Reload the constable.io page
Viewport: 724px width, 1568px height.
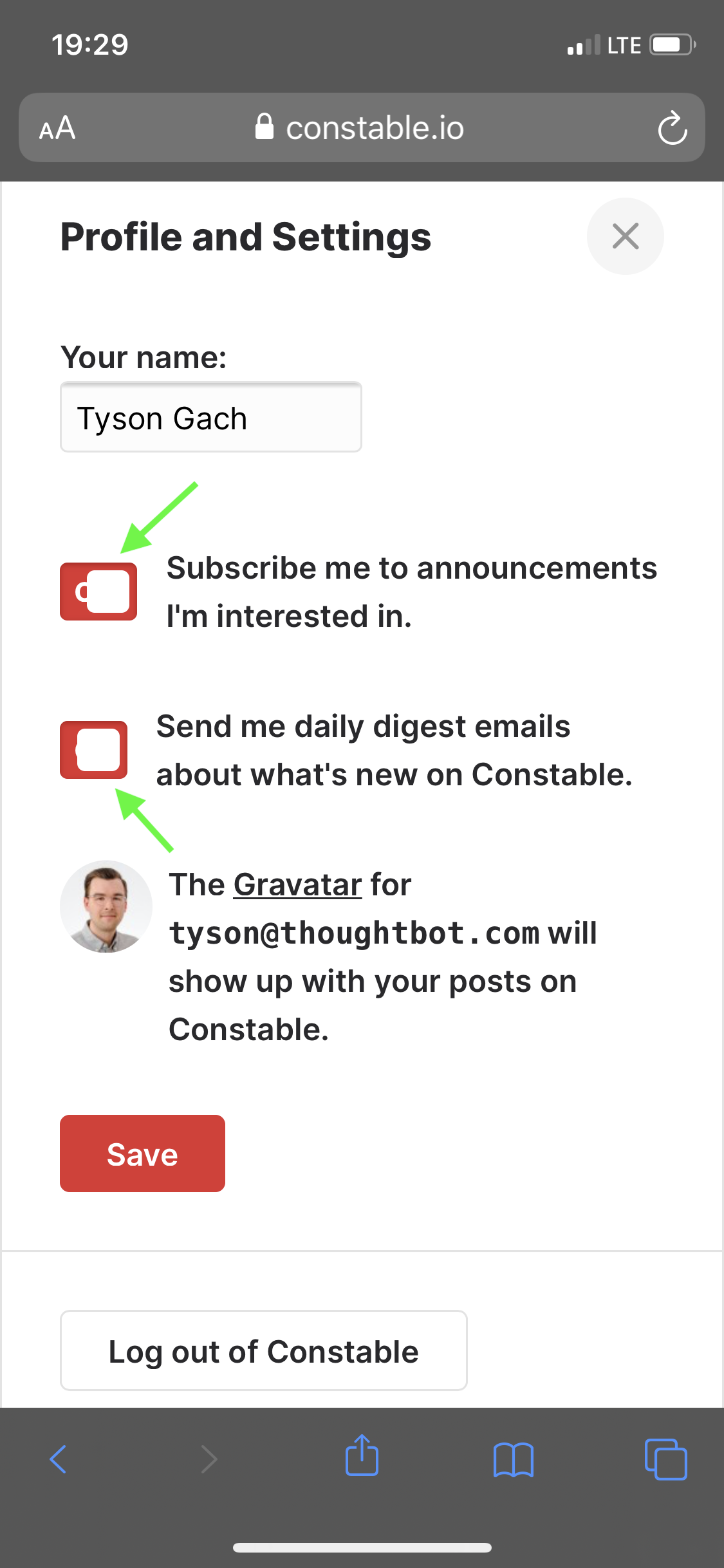pos(672,128)
